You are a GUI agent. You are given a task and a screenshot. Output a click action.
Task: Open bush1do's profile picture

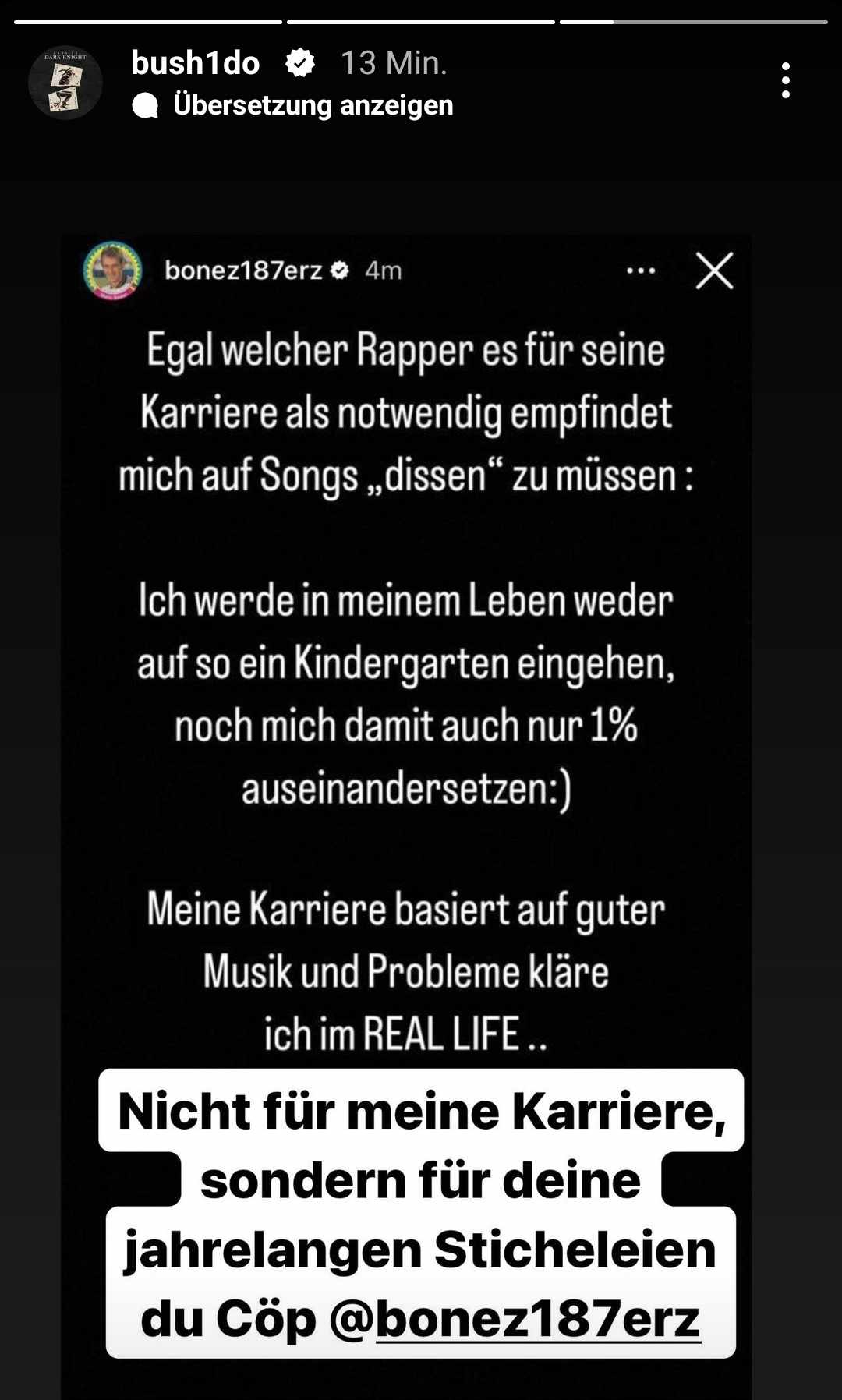[x=65, y=82]
